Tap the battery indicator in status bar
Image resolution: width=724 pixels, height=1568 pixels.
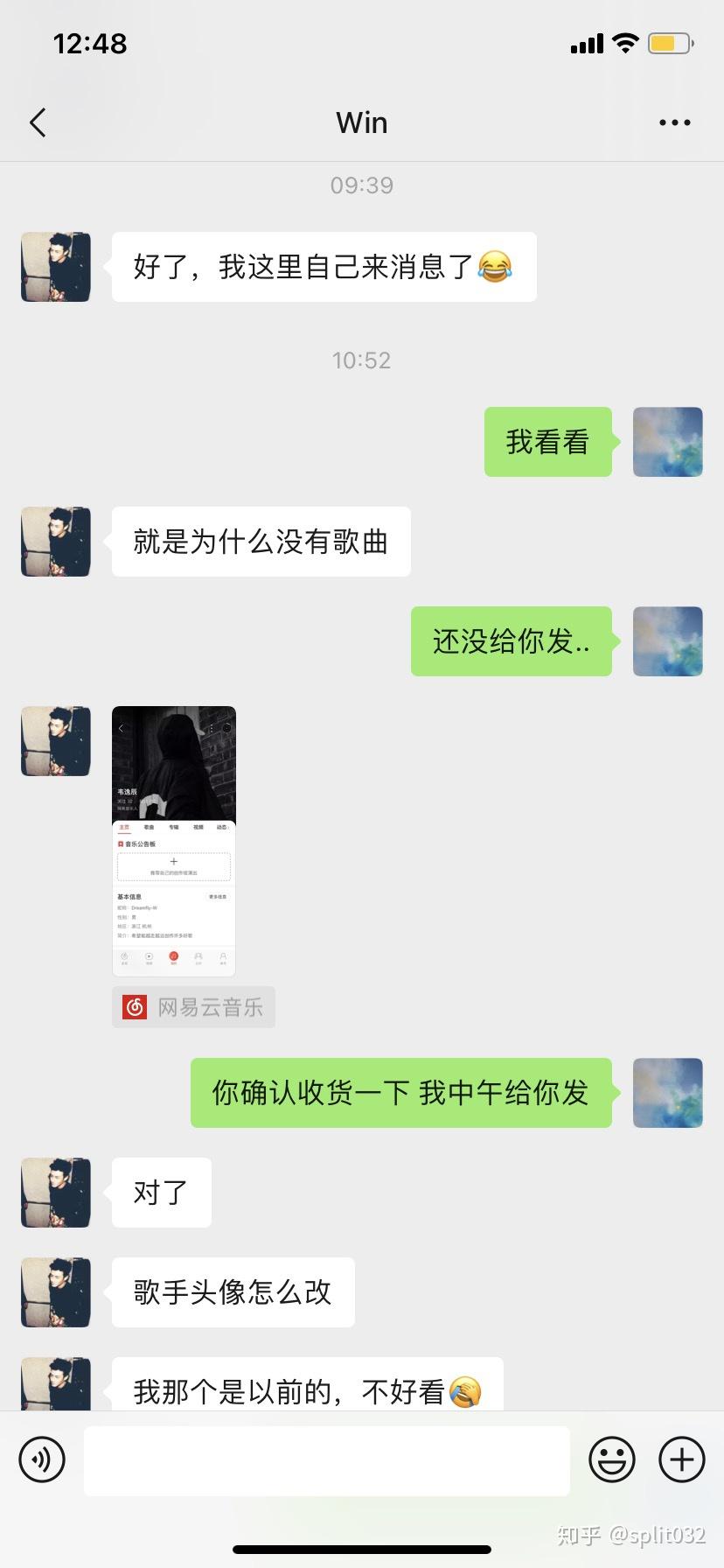coord(669,42)
